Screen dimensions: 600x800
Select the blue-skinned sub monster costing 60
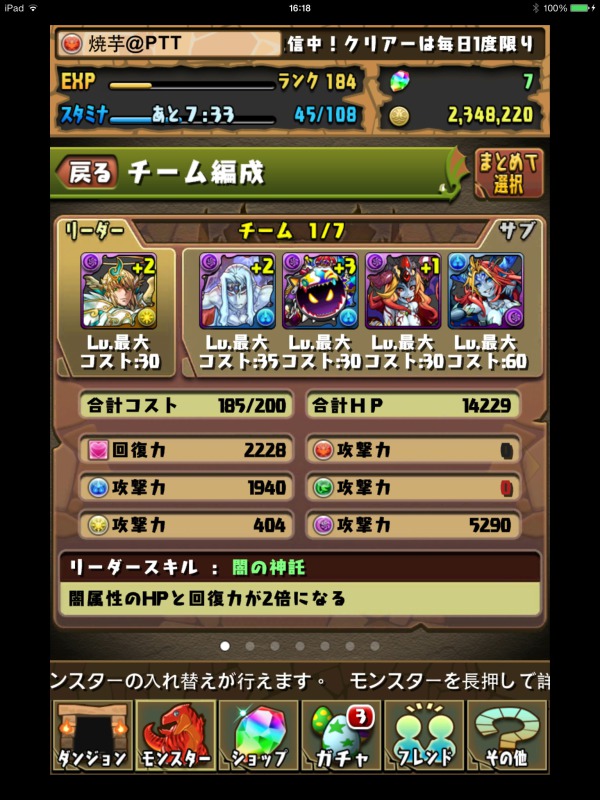click(485, 291)
